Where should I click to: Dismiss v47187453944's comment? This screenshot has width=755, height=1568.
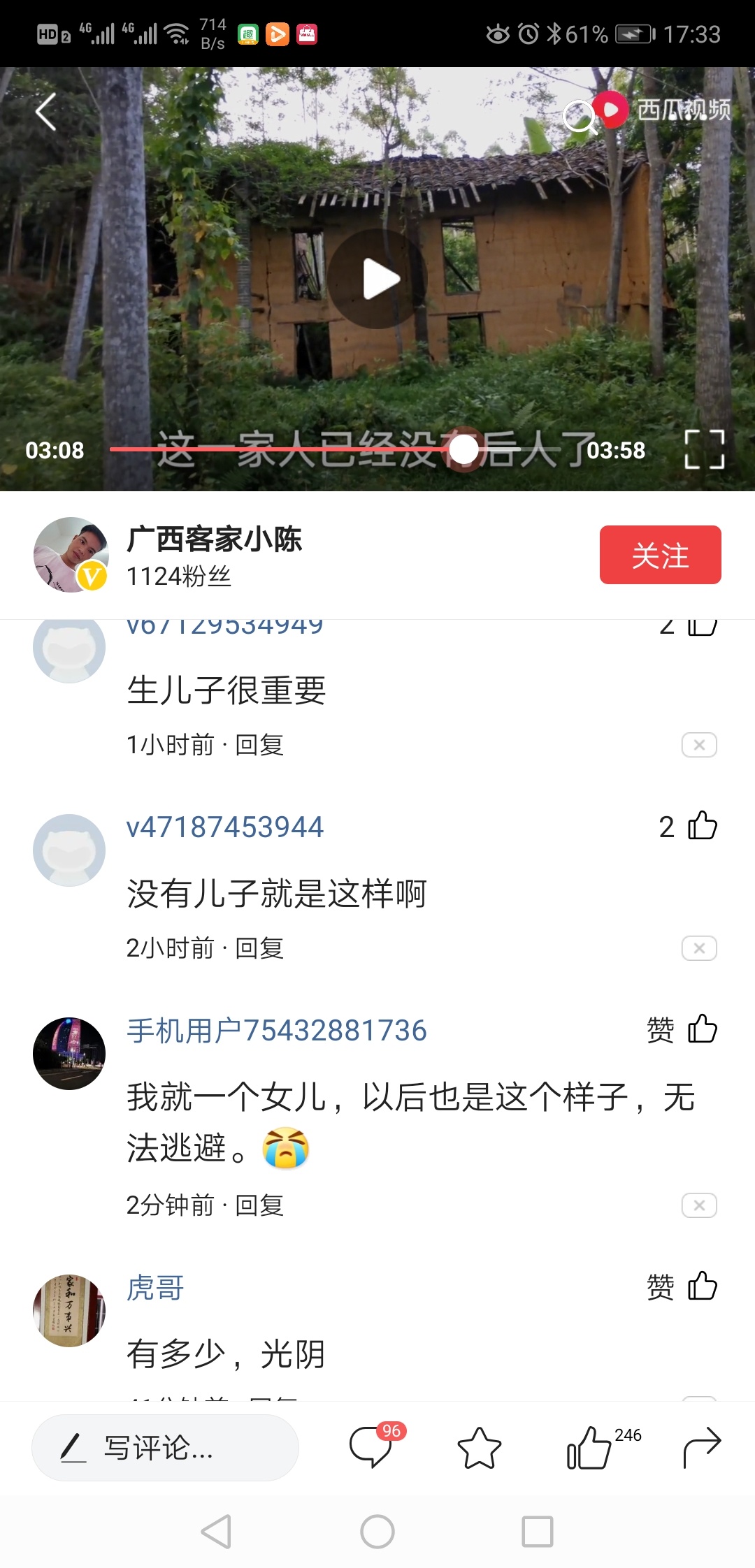coord(698,948)
